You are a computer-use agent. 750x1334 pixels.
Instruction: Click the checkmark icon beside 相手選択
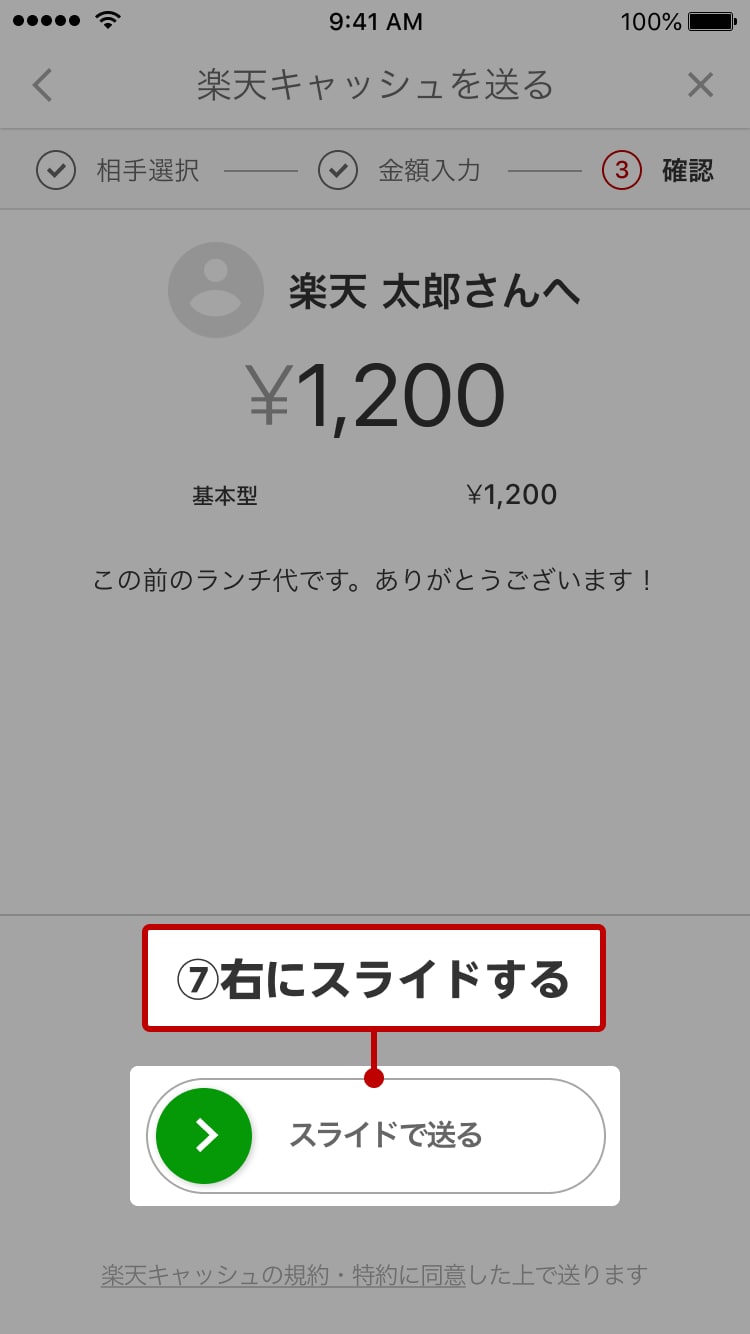[57, 170]
